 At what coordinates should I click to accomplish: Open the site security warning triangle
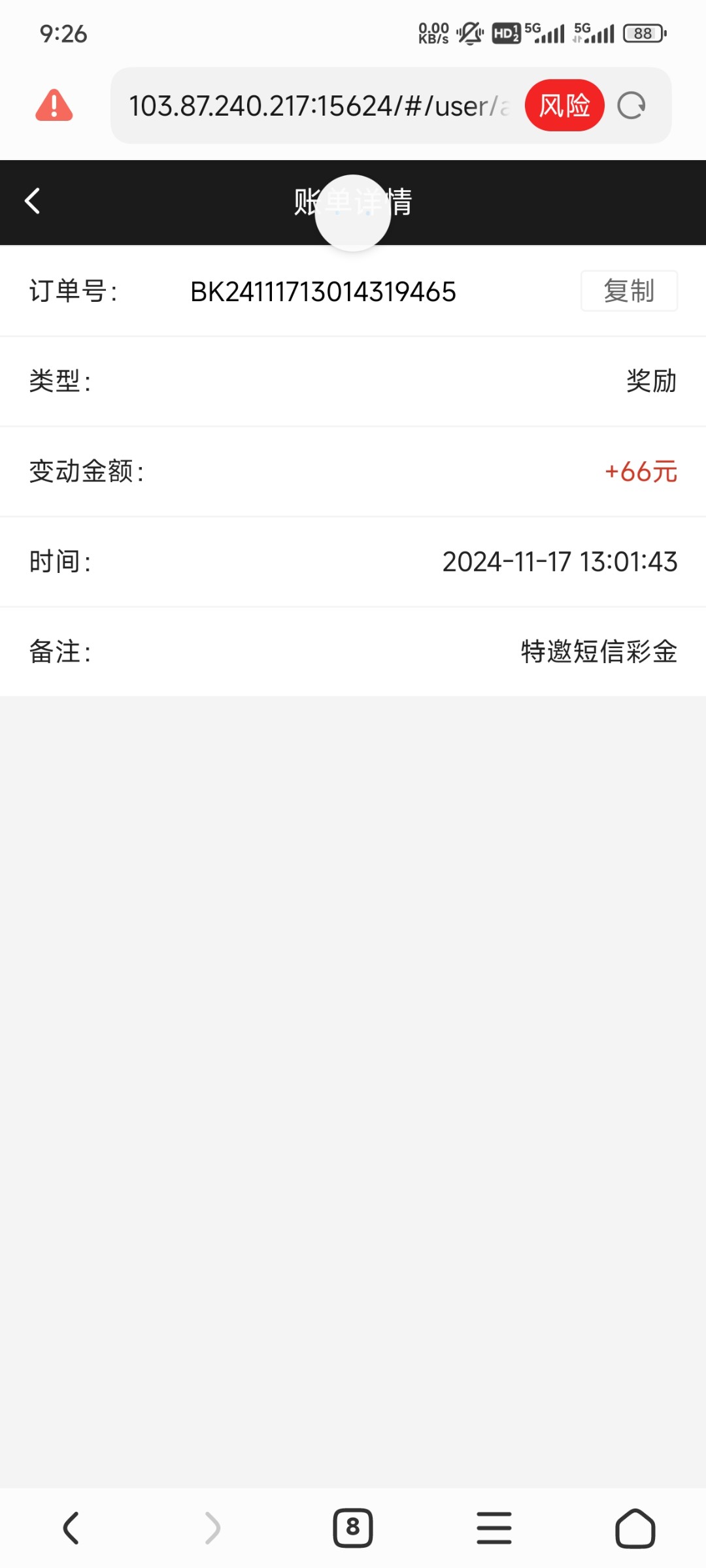pyautogui.click(x=54, y=105)
